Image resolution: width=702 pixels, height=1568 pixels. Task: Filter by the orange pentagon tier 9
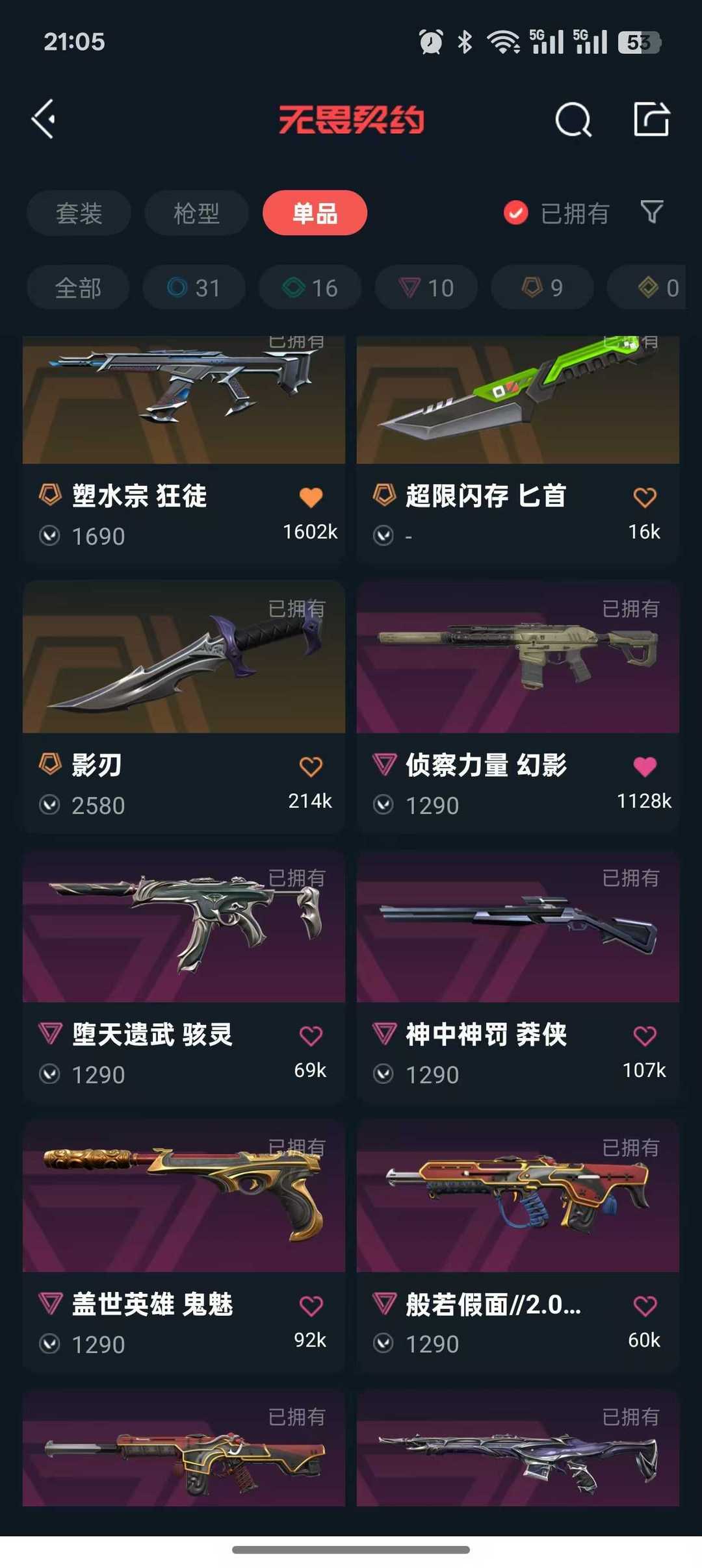[x=542, y=288]
